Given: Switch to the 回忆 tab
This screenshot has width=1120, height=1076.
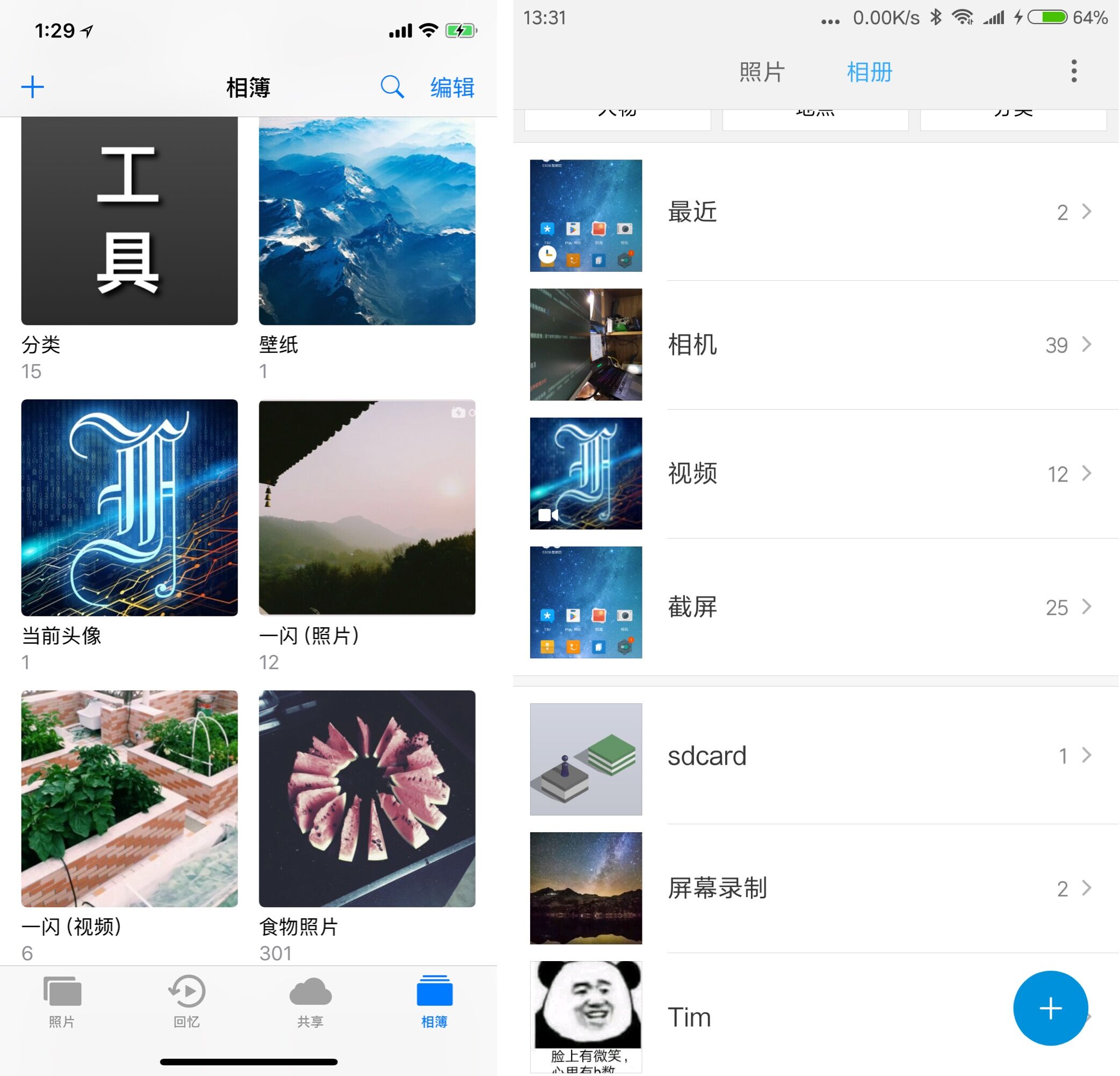Looking at the screenshot, I should click(x=186, y=1000).
